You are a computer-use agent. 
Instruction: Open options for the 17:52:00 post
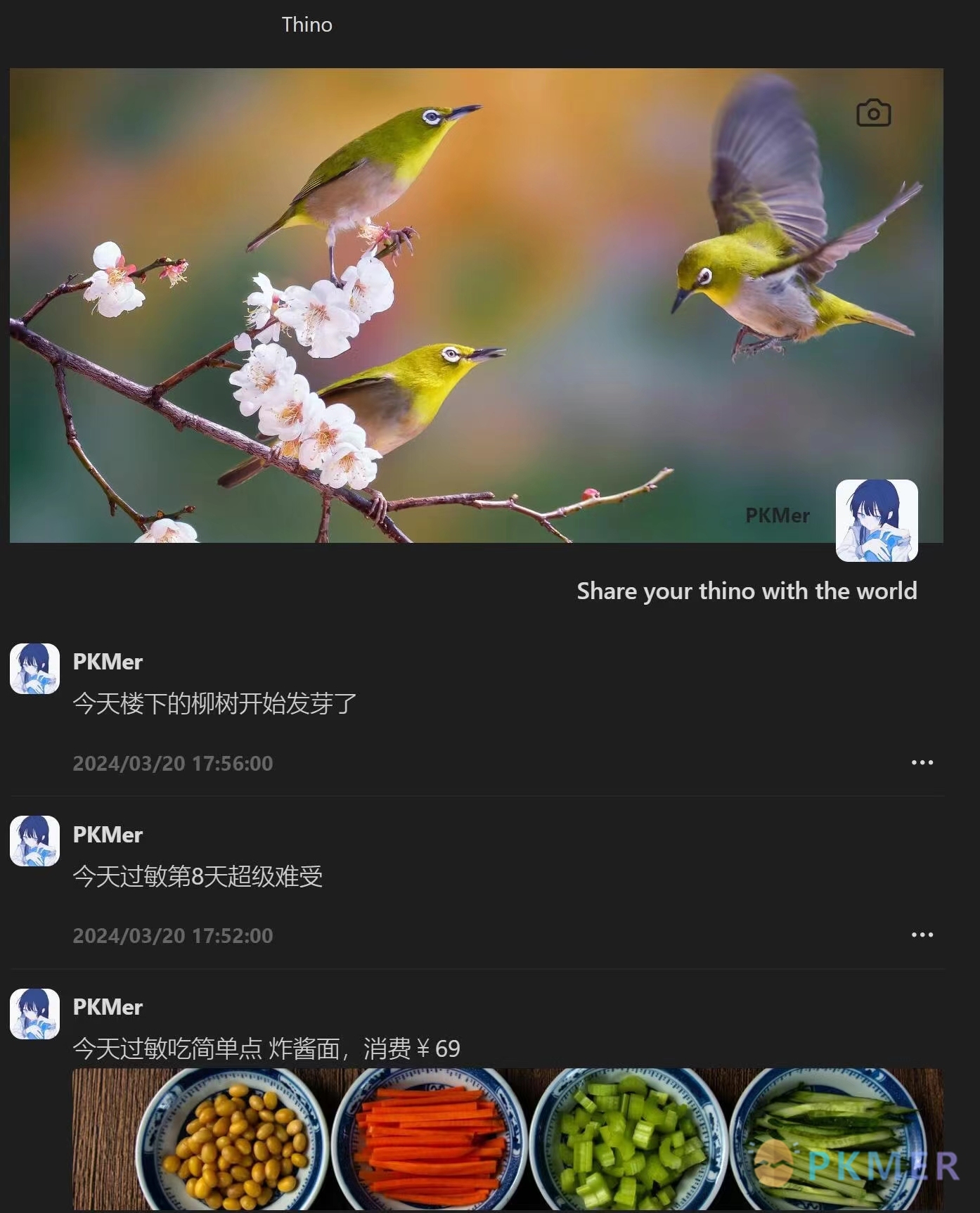[922, 935]
